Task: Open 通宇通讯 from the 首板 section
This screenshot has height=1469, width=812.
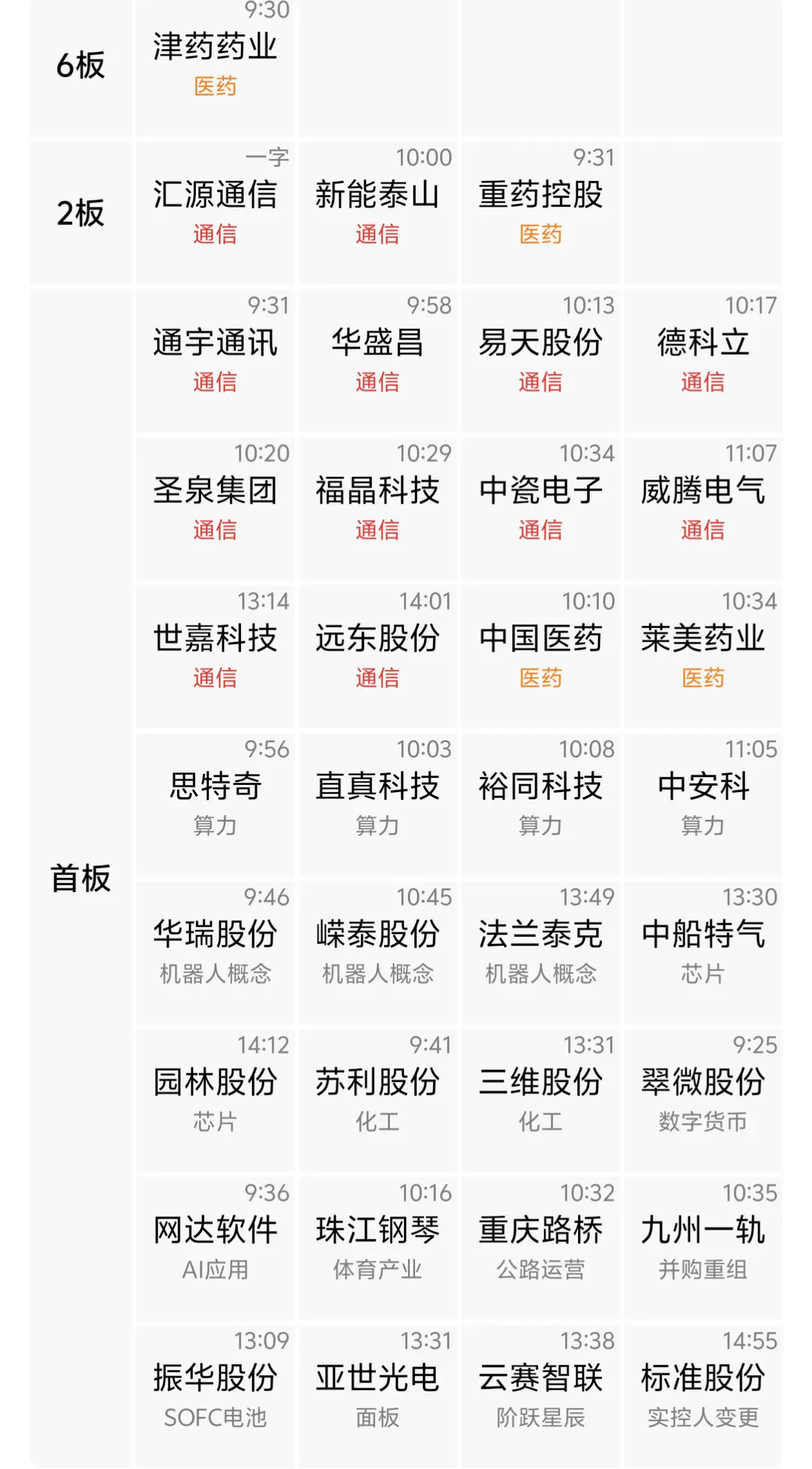Action: click(x=215, y=345)
